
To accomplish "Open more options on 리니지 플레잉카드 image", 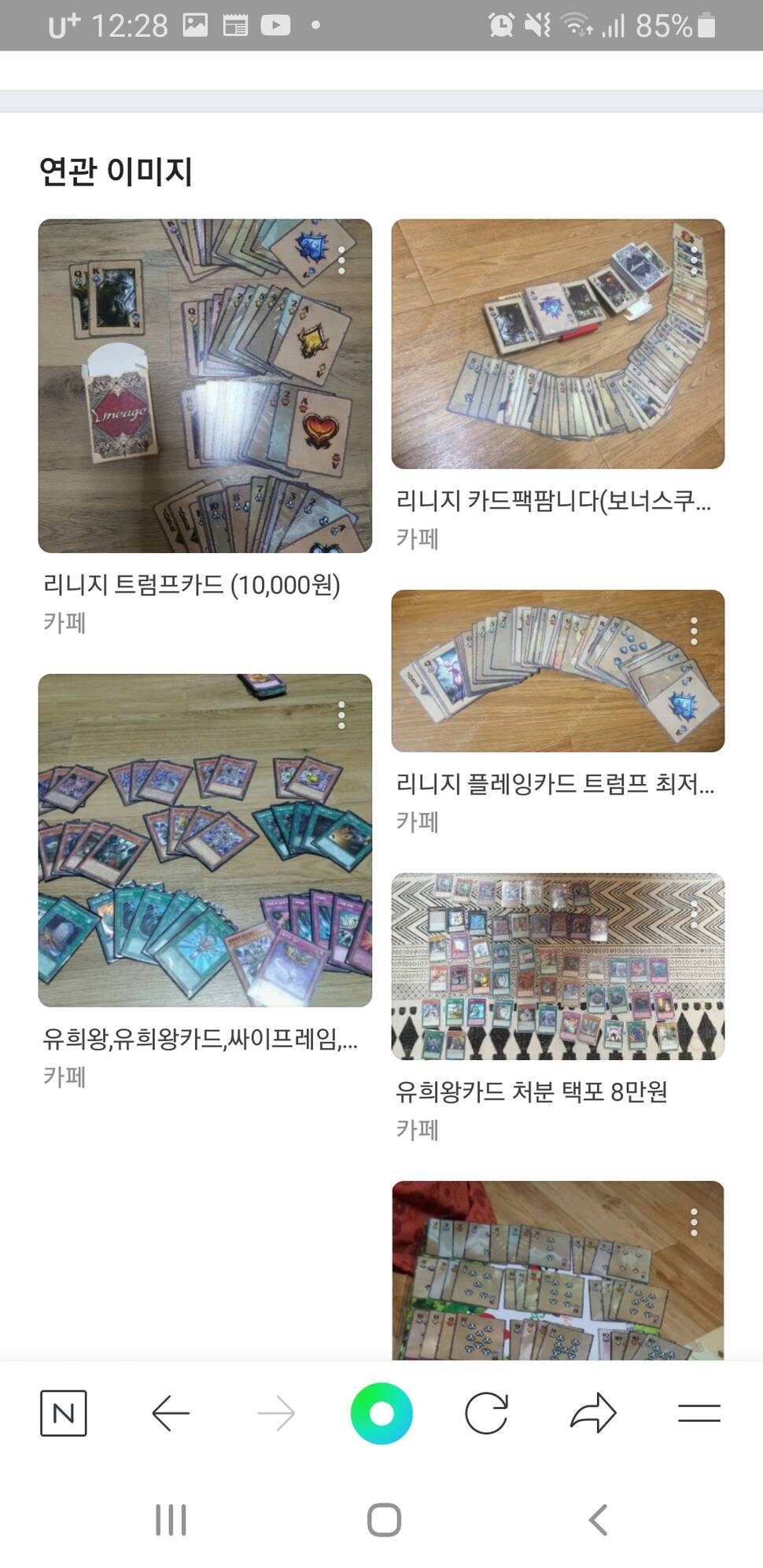I will pyautogui.click(x=694, y=631).
